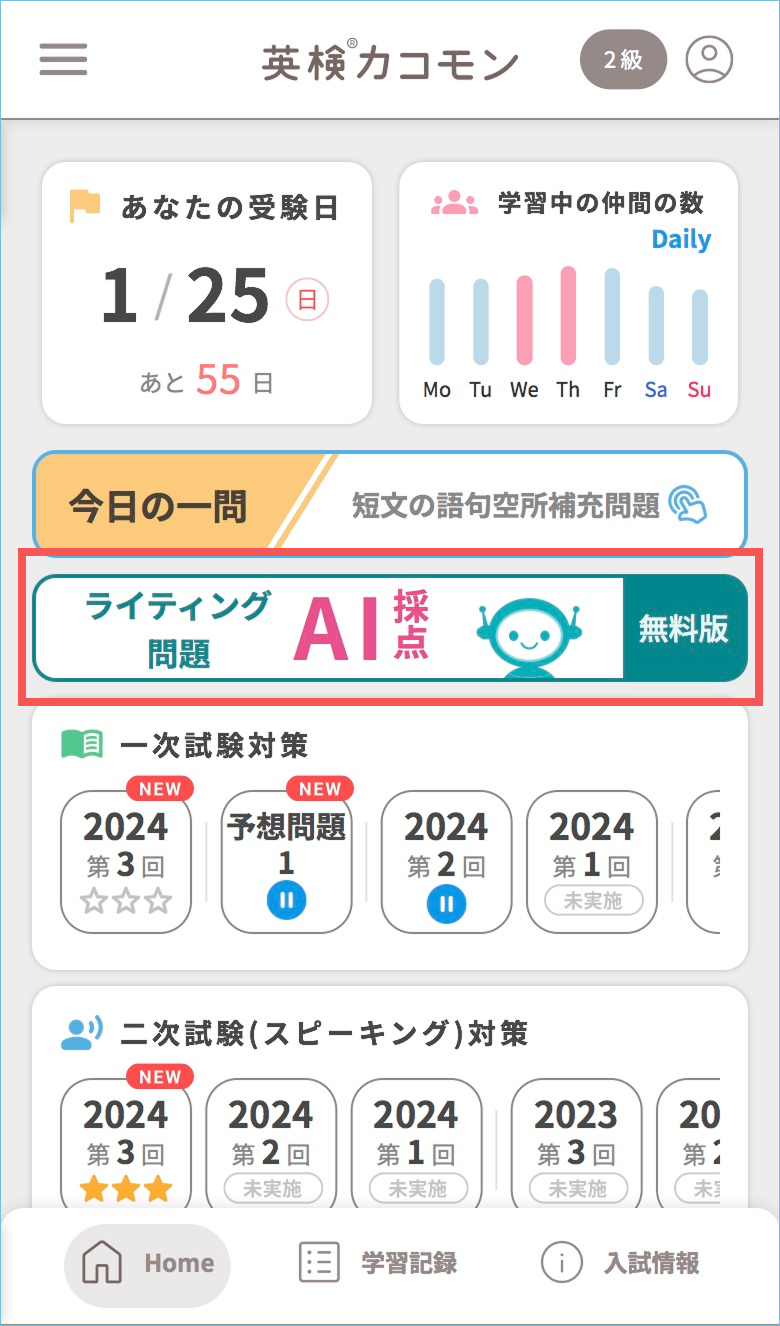
Task: Select 一次試験 2024 第1回 test
Action: pyautogui.click(x=591, y=861)
